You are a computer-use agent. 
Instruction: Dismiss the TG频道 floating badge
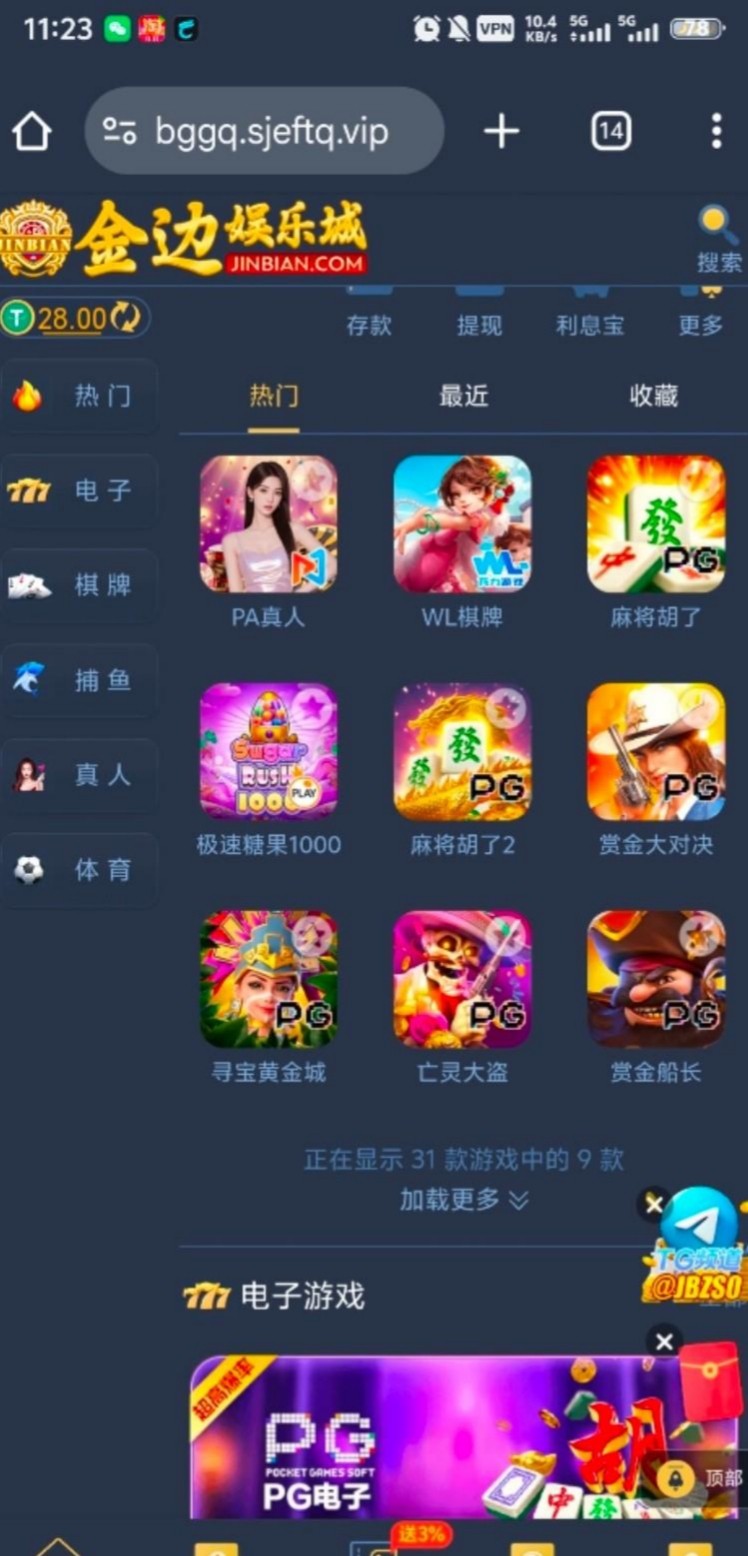click(654, 1204)
